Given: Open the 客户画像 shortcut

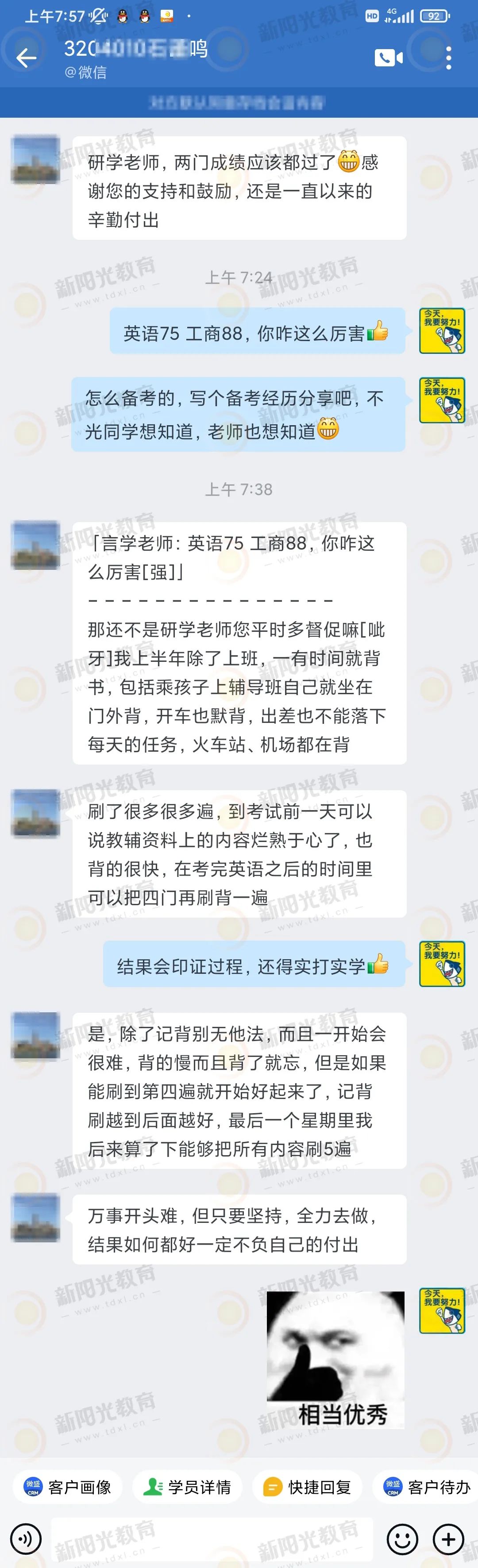Looking at the screenshot, I should [68, 1487].
